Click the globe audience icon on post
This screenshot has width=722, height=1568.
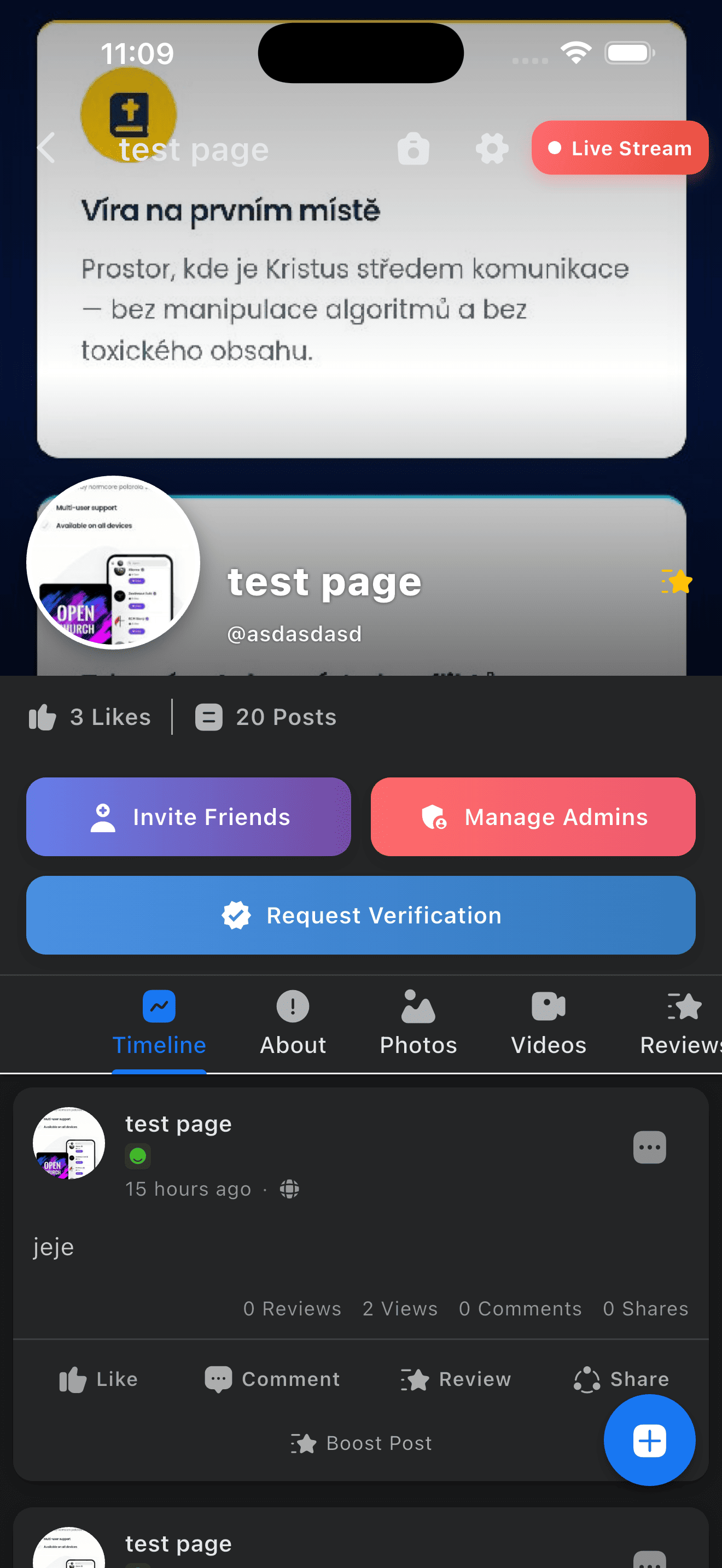[x=289, y=1189]
